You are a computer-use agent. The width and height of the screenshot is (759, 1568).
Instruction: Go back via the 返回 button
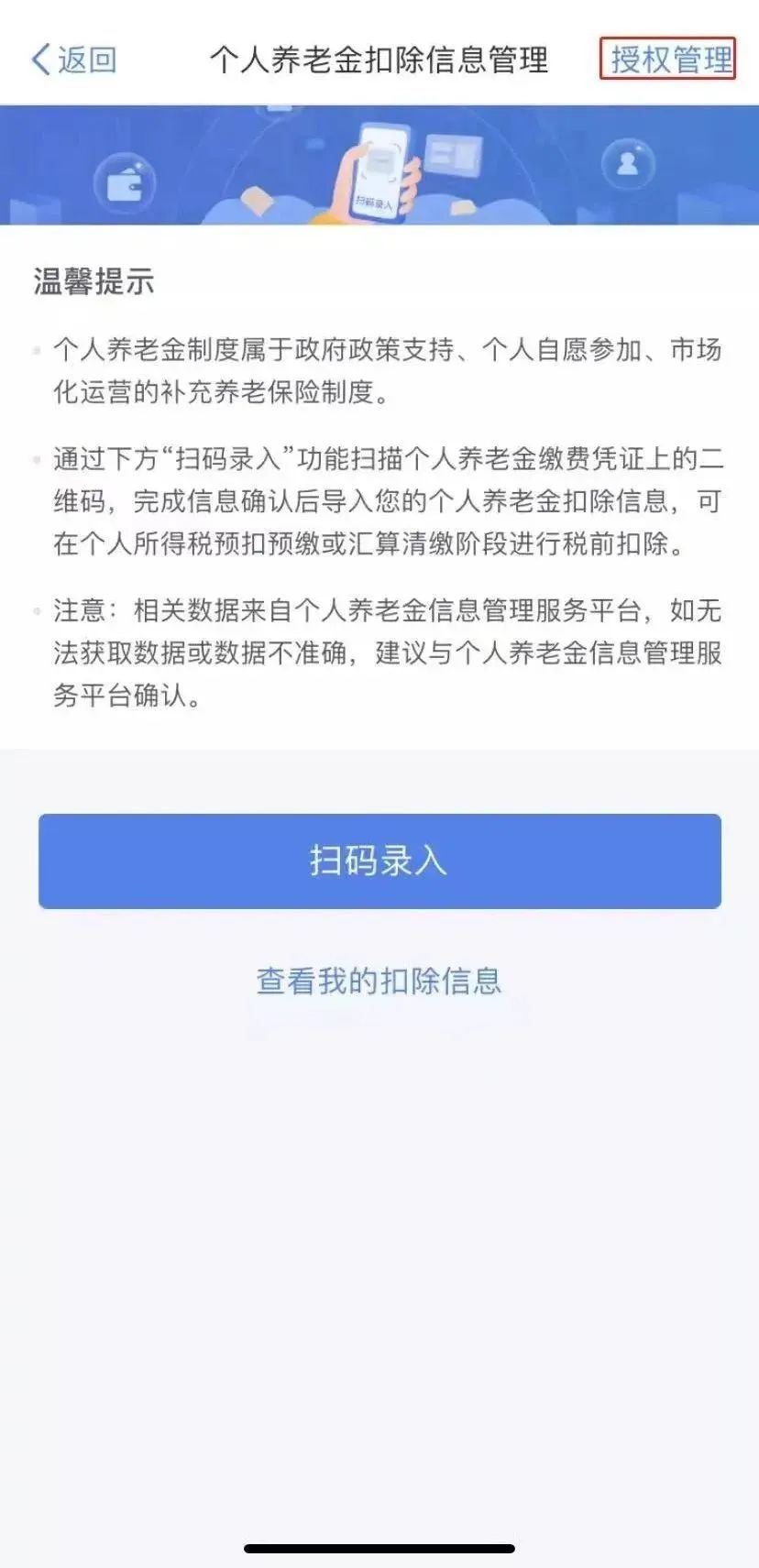tap(73, 60)
